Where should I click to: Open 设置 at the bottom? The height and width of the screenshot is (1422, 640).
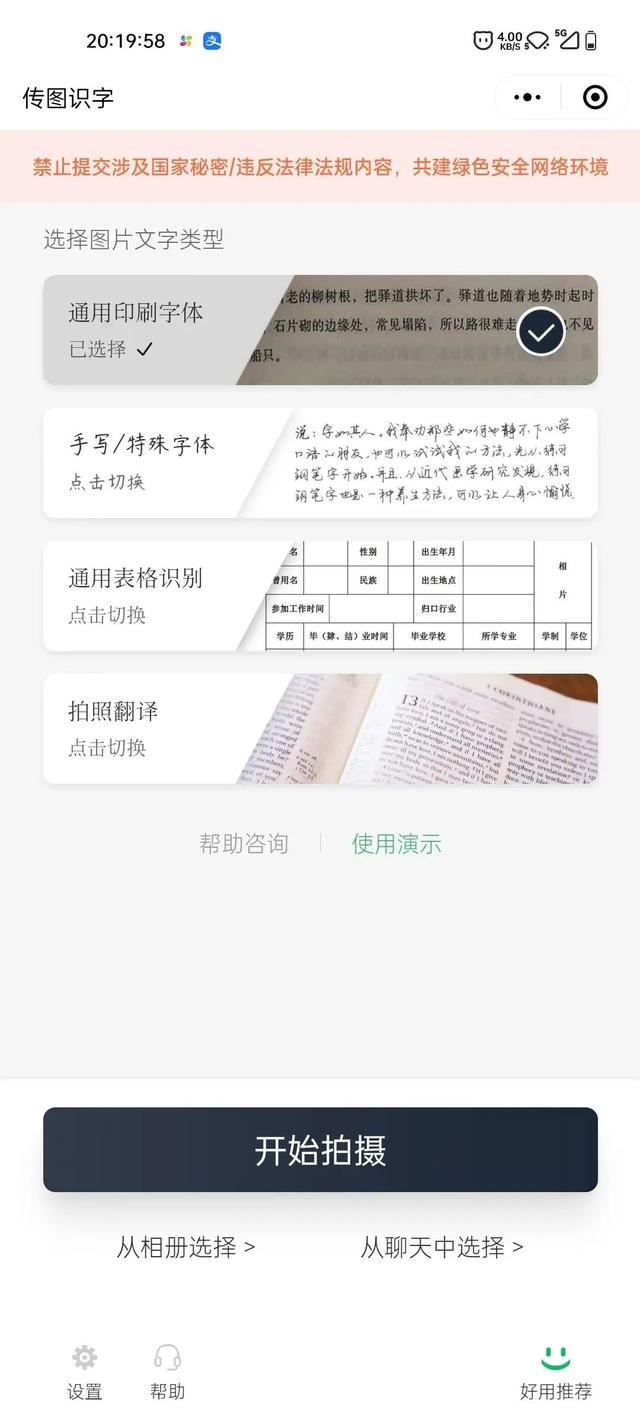(85, 1373)
